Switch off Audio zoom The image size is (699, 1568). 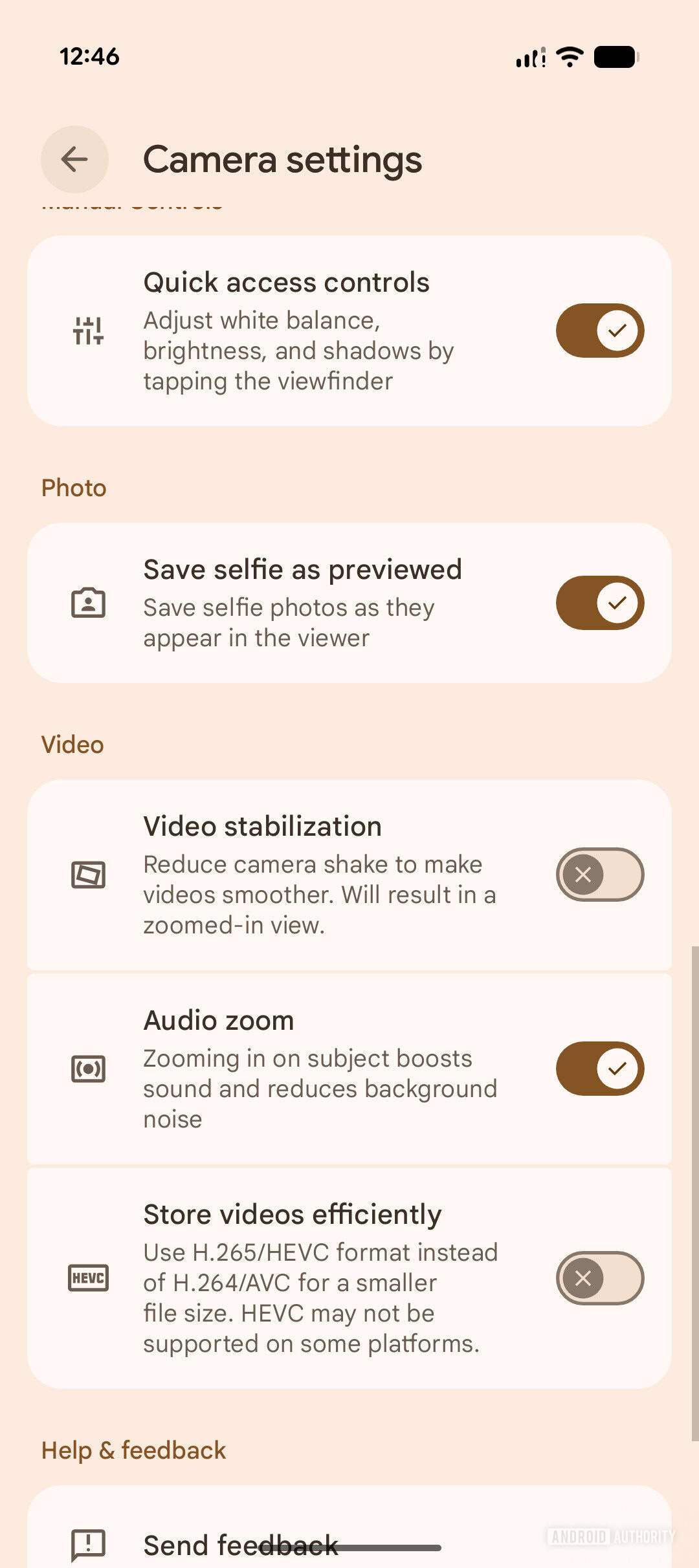pos(600,1069)
